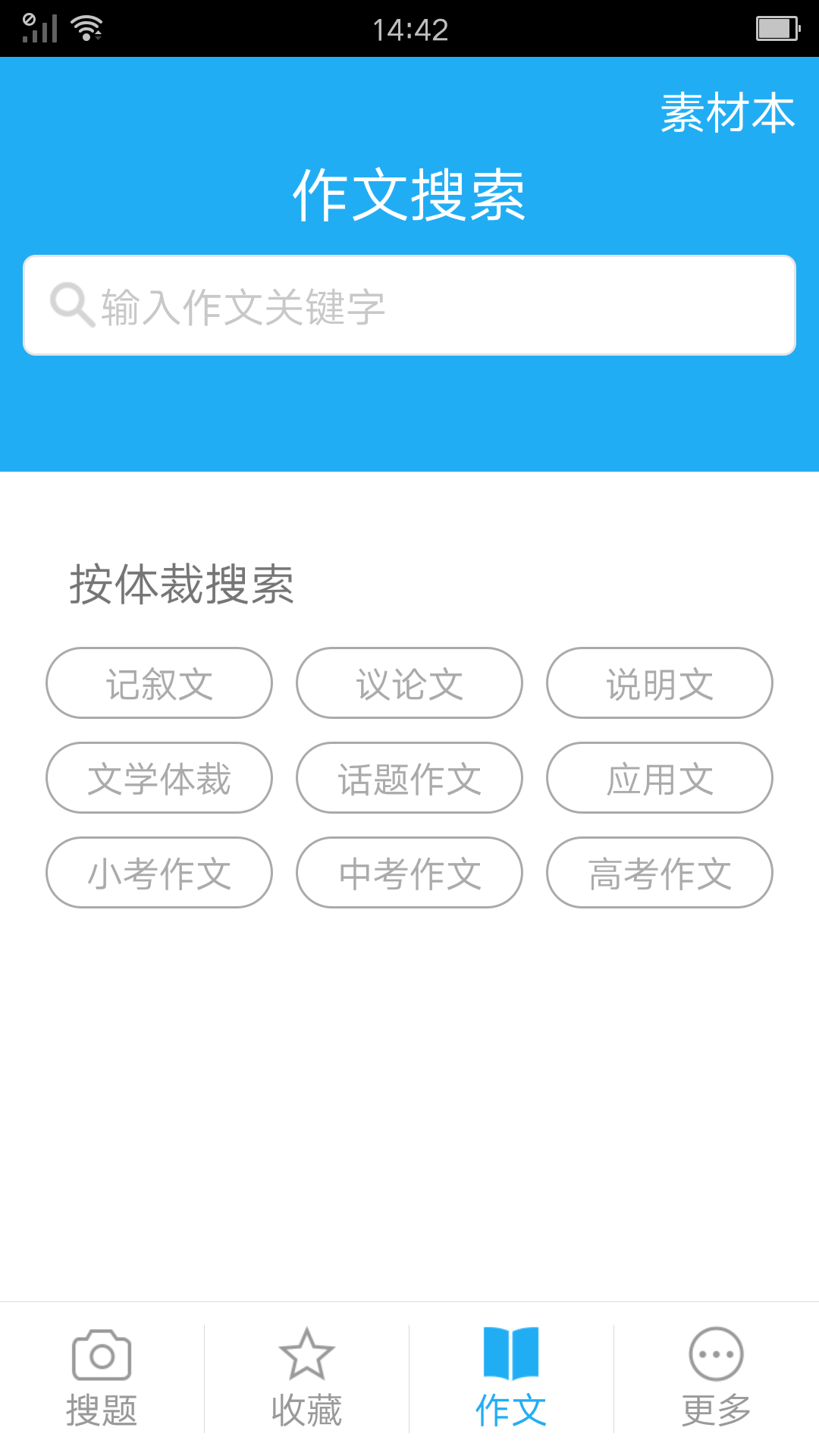Click the magnifying glass search icon
Image resolution: width=819 pixels, height=1456 pixels.
(x=71, y=303)
